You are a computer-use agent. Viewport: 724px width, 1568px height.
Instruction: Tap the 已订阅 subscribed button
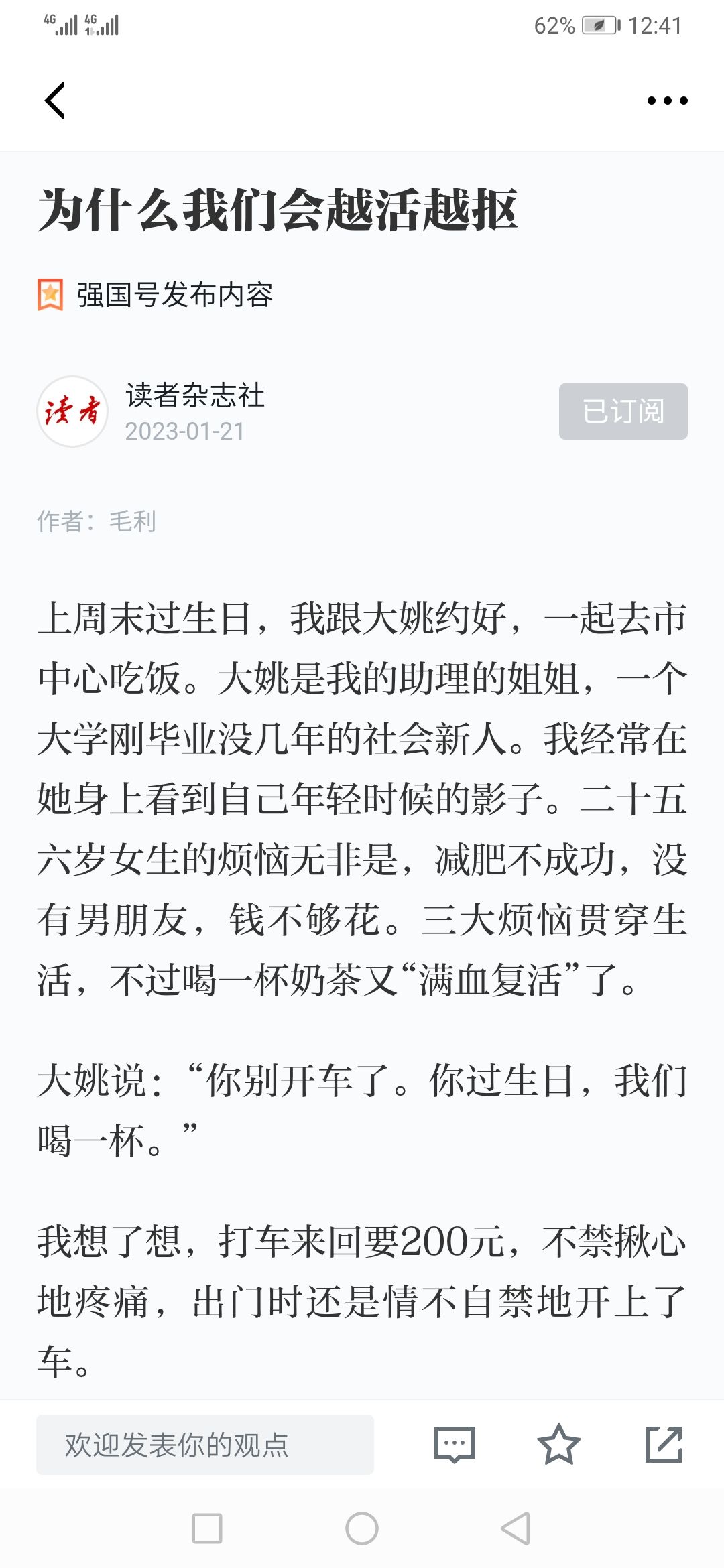tap(623, 411)
